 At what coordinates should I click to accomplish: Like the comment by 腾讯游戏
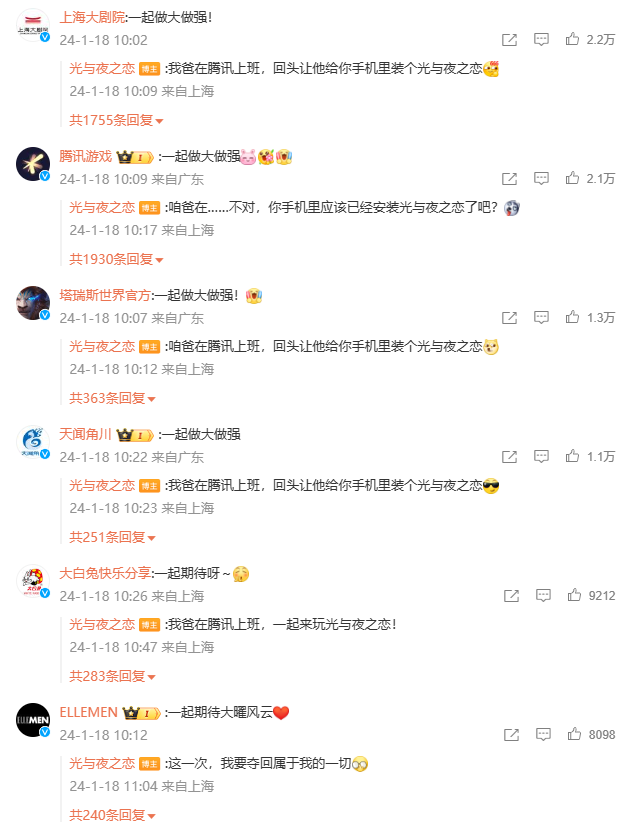(572, 179)
